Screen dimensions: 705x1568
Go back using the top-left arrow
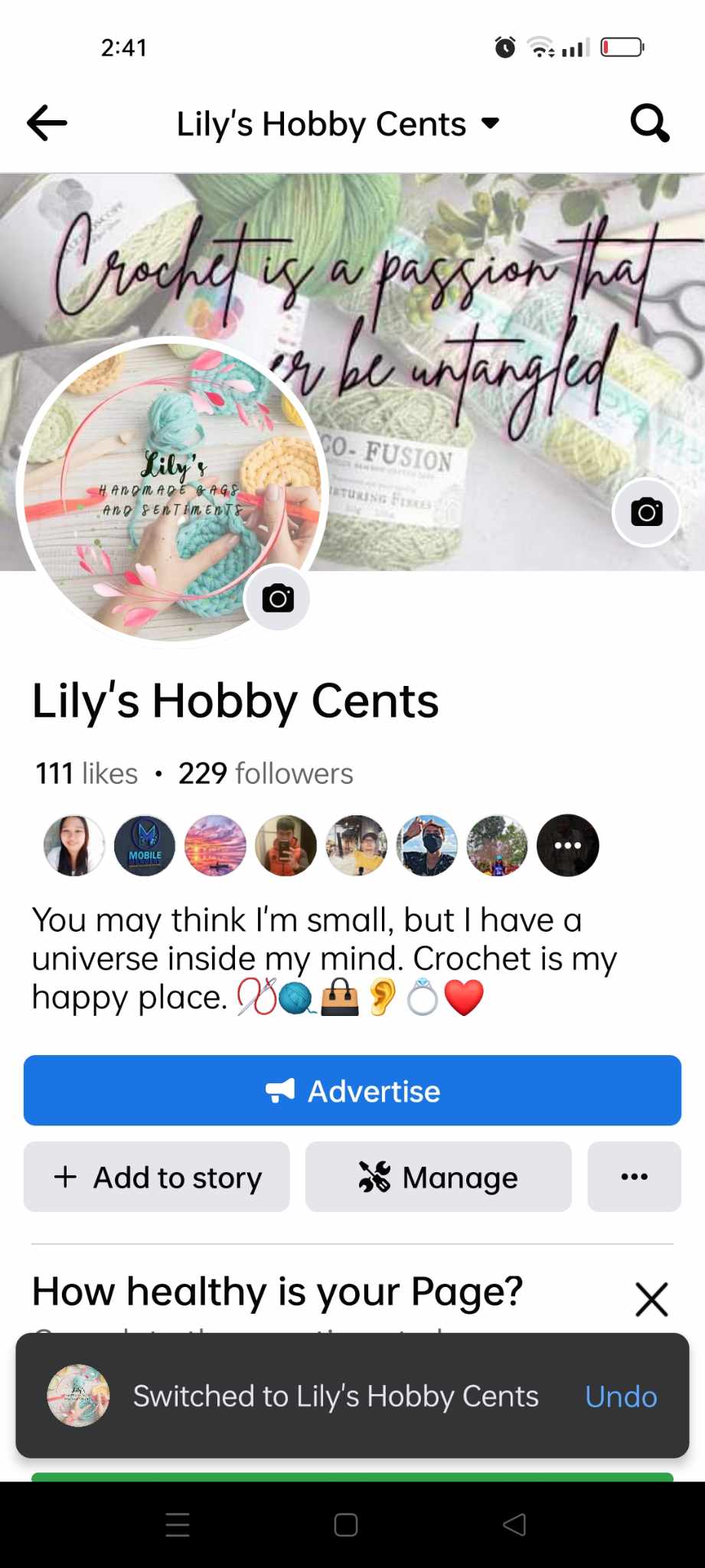[47, 123]
